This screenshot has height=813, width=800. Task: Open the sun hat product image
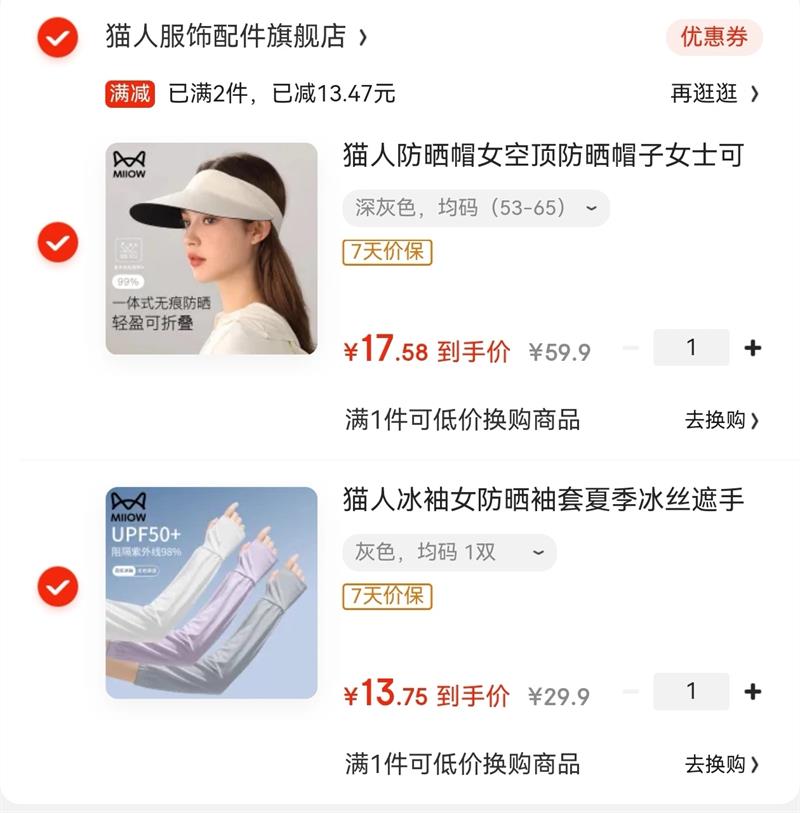pos(211,248)
